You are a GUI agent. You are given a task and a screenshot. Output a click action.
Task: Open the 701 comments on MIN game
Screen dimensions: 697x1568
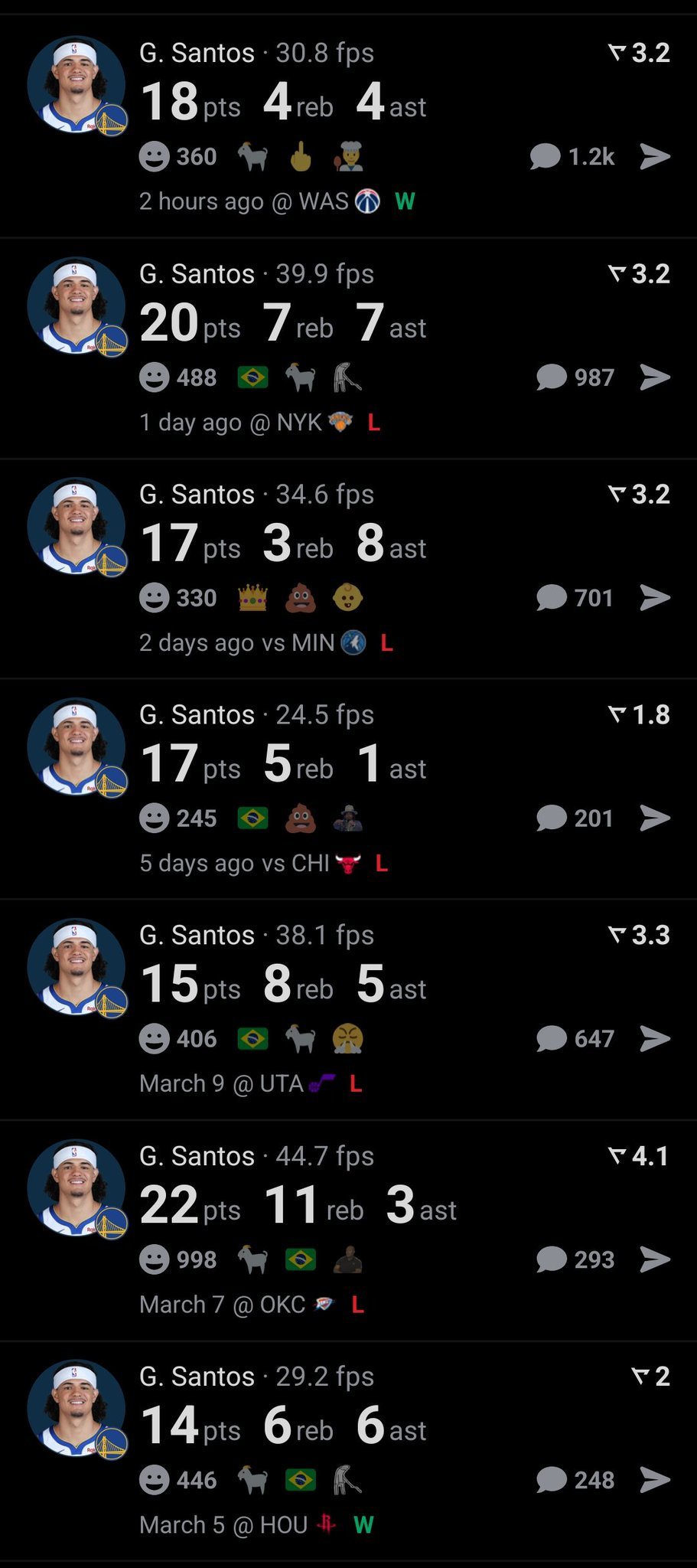[575, 598]
